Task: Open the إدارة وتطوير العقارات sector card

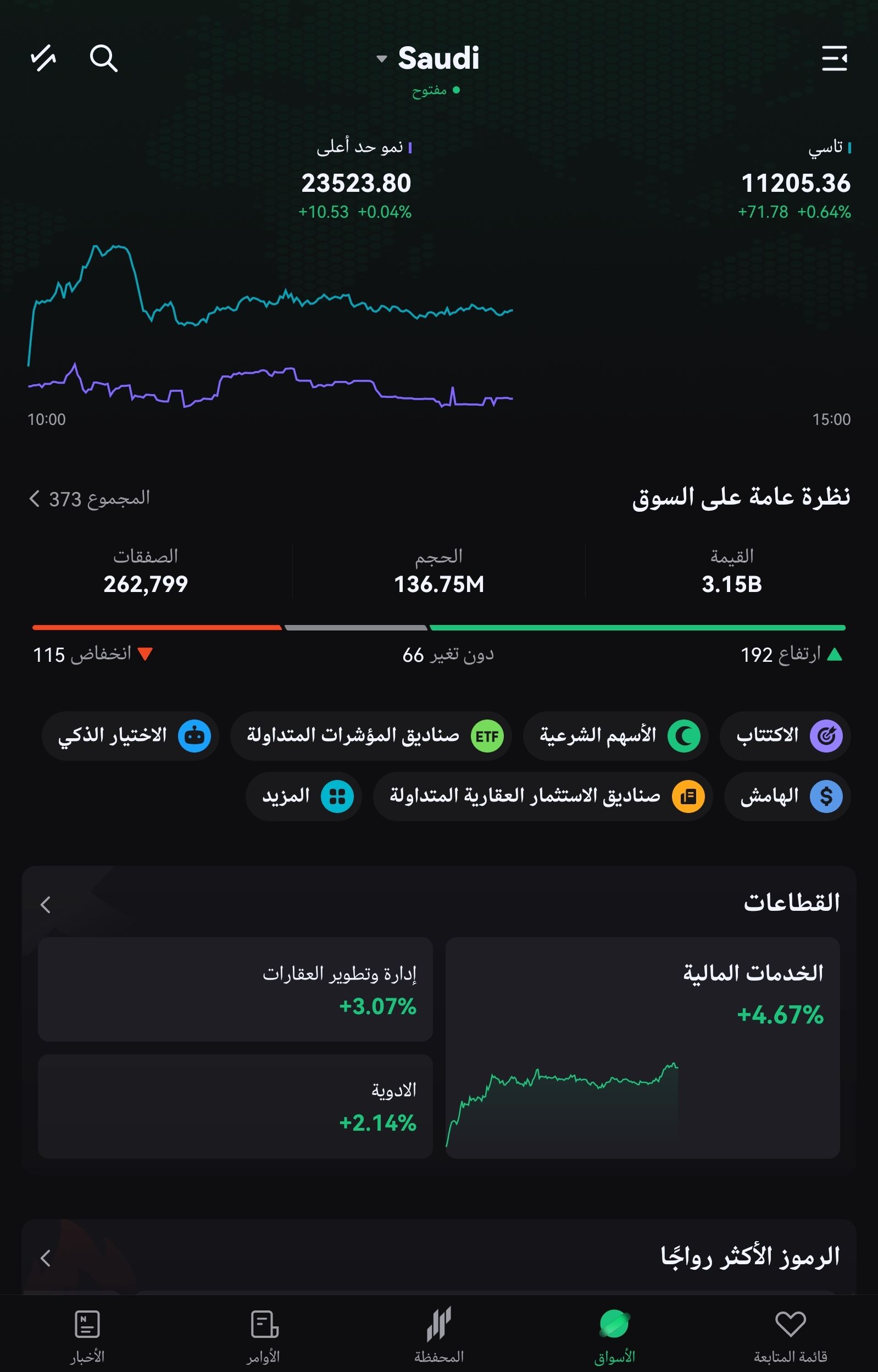Action: 235,989
